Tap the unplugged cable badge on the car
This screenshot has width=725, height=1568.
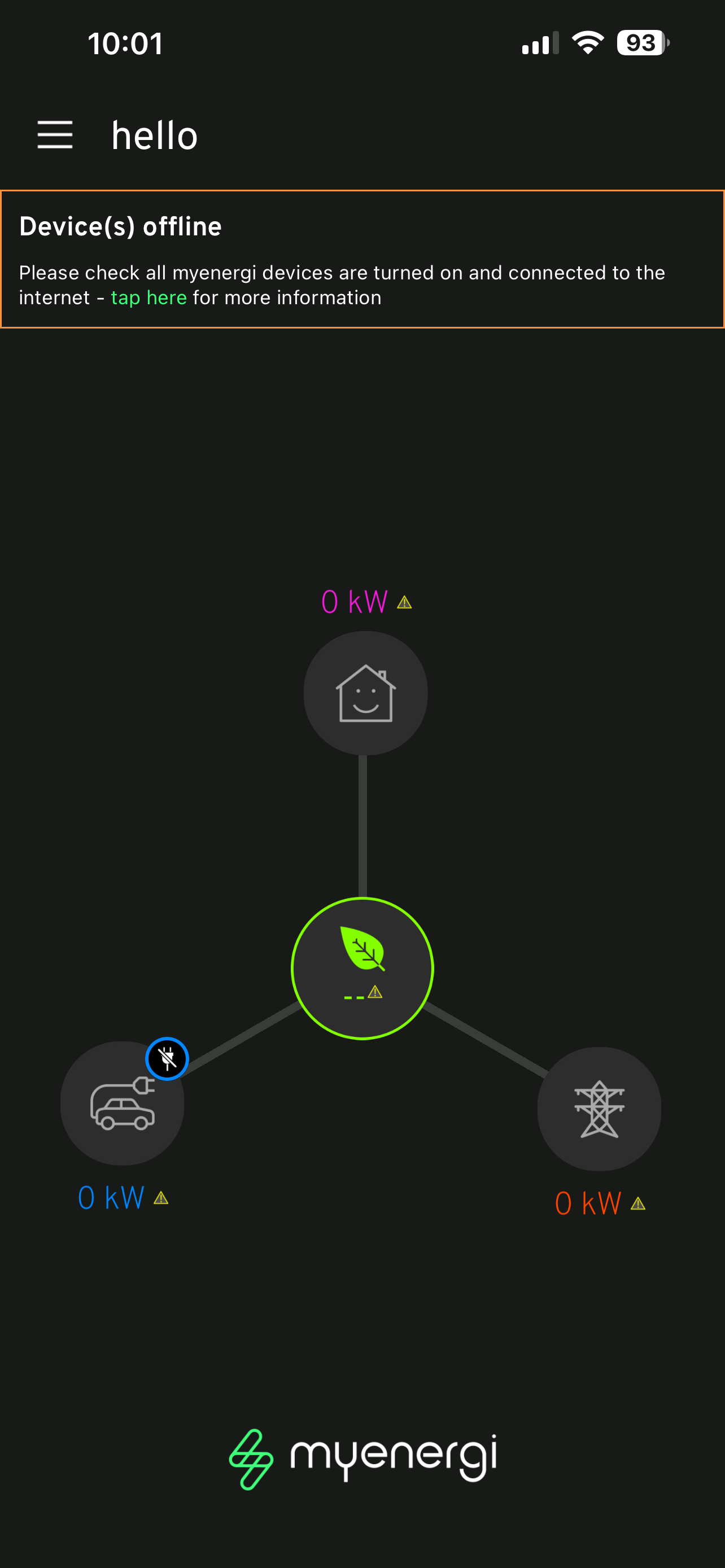tap(167, 1058)
